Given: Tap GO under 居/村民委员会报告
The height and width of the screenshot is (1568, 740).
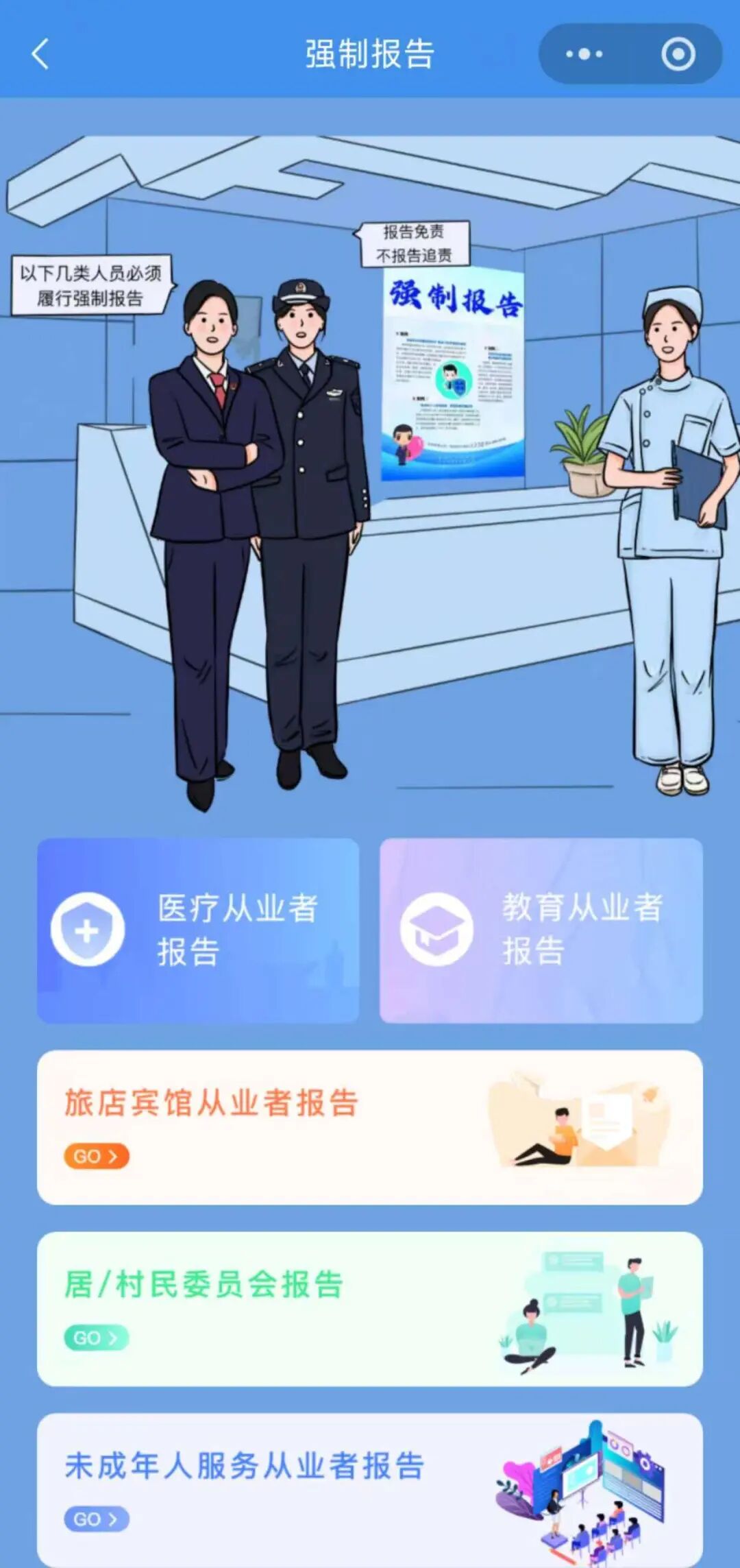Looking at the screenshot, I should (96, 1337).
